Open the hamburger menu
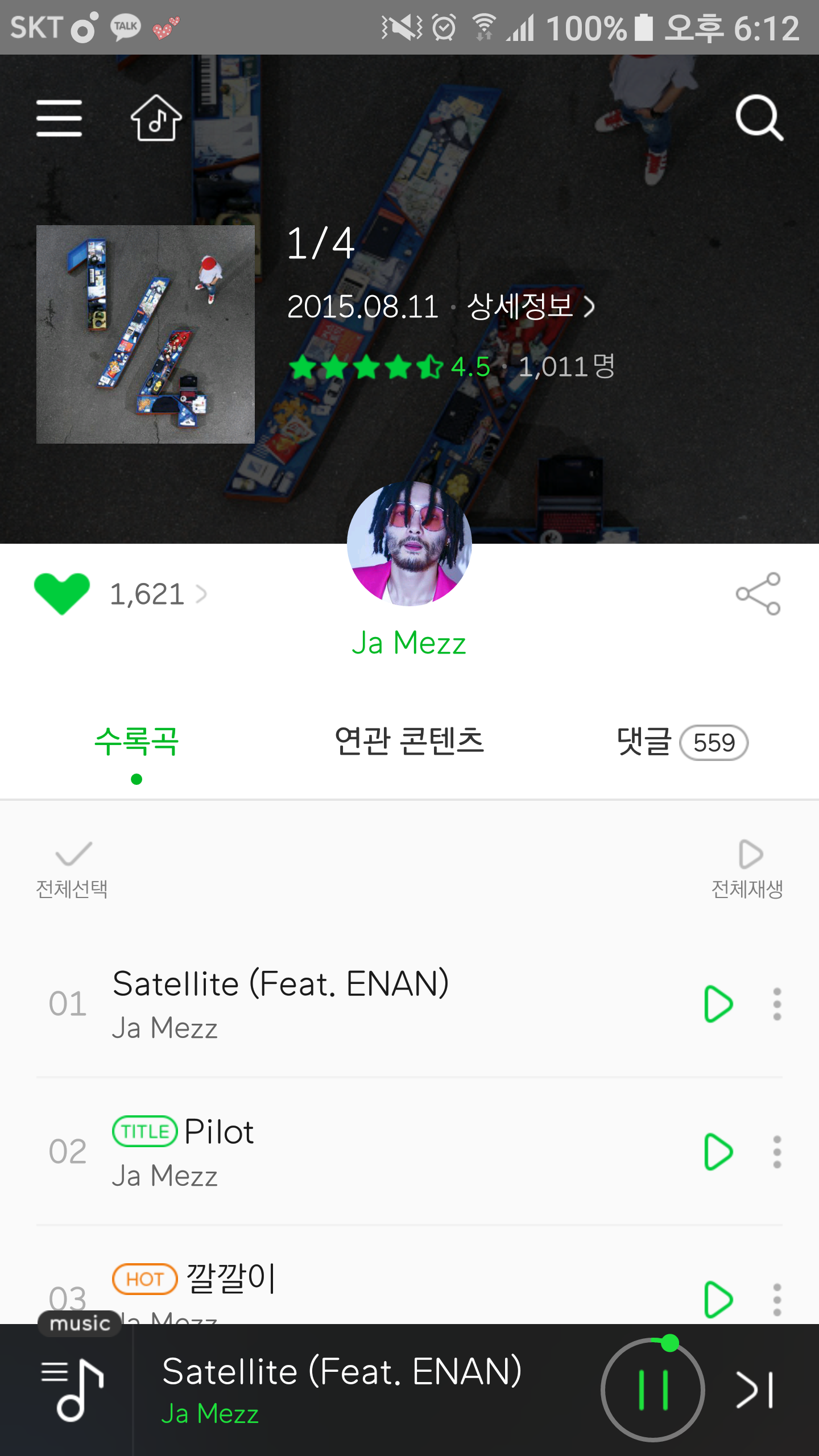Viewport: 819px width, 1456px height. pos(59,118)
